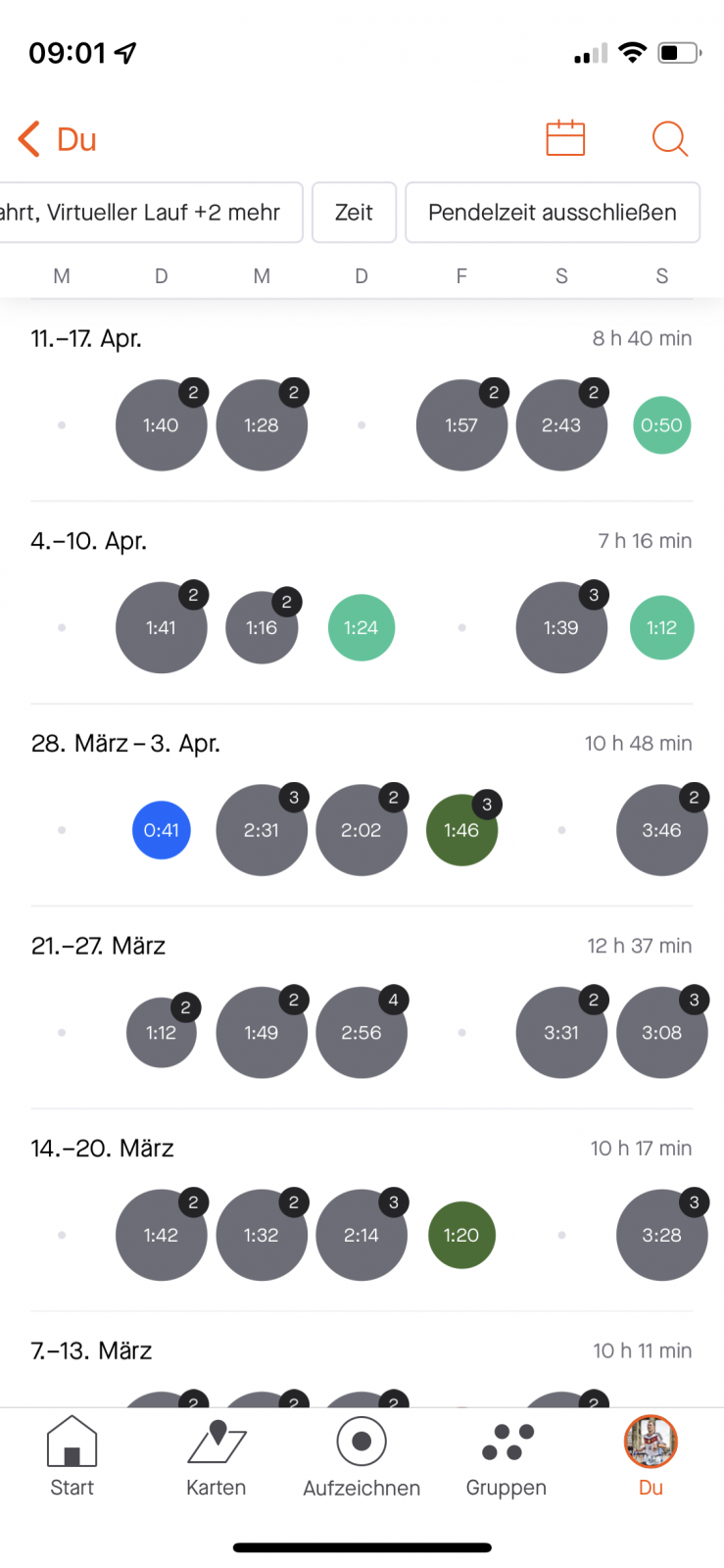
Task: Open the search magnifier
Action: (670, 138)
